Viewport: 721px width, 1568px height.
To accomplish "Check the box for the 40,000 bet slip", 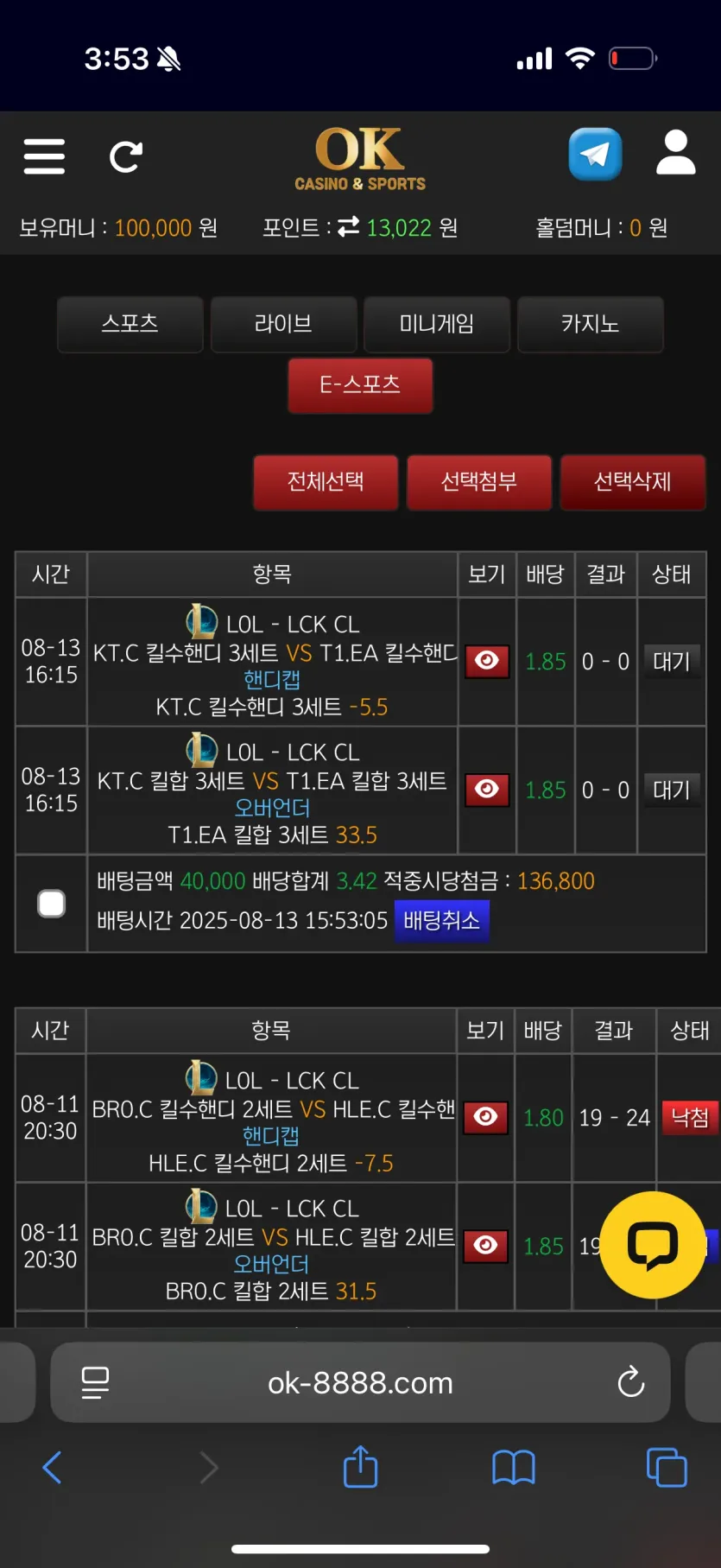I will 51,904.
